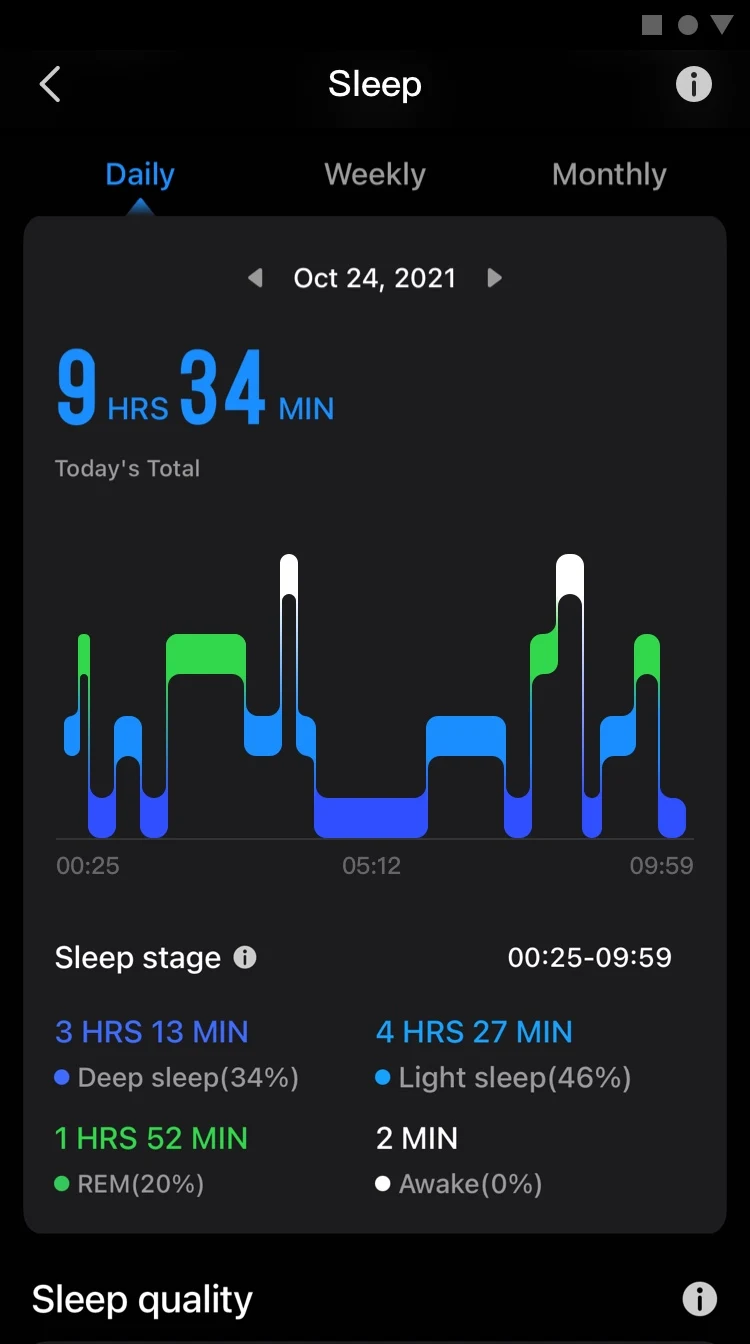Image resolution: width=750 pixels, height=1344 pixels.
Task: Go back from the Sleep screen
Action: 50,85
